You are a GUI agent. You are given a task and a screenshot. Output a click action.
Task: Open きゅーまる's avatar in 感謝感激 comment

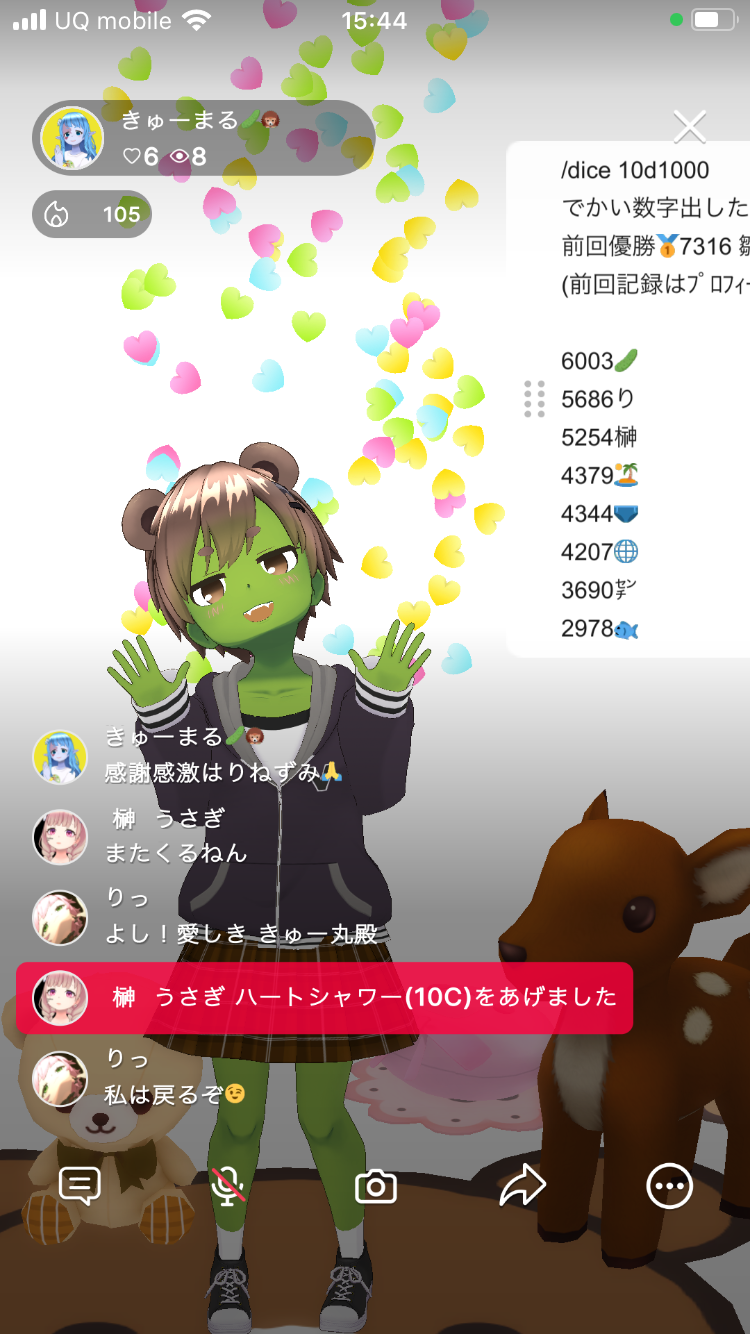60,756
